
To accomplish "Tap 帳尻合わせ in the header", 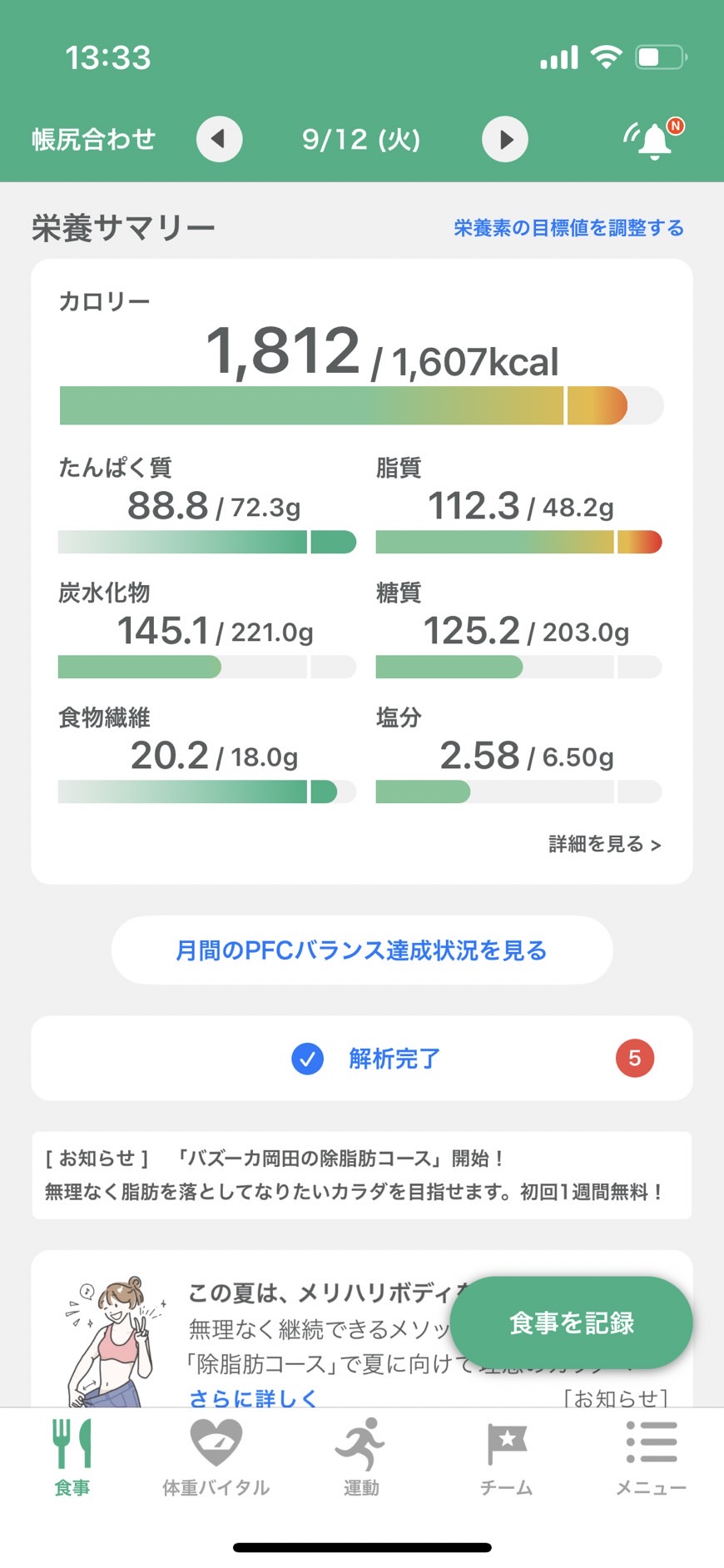I will coord(93,139).
